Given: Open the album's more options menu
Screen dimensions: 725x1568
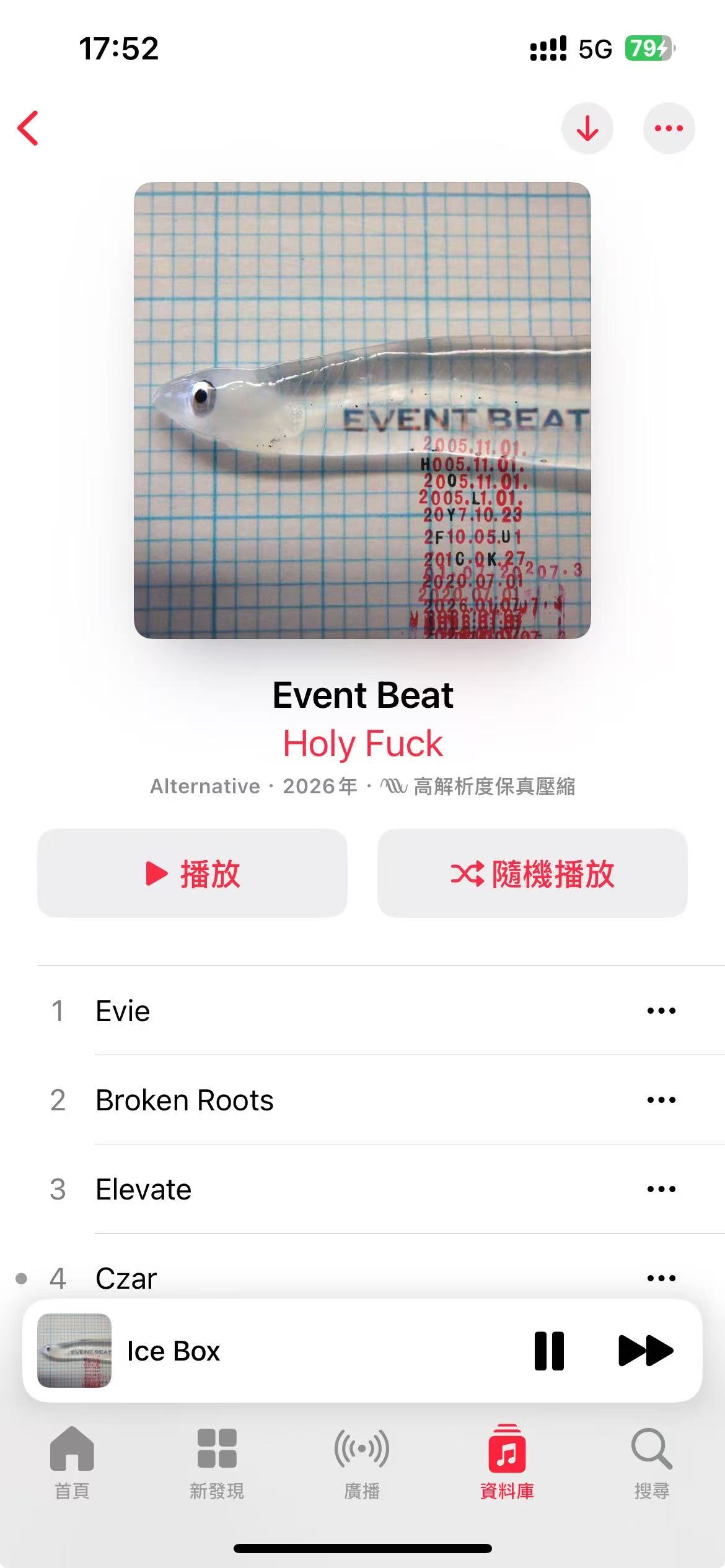Looking at the screenshot, I should coord(669,128).
